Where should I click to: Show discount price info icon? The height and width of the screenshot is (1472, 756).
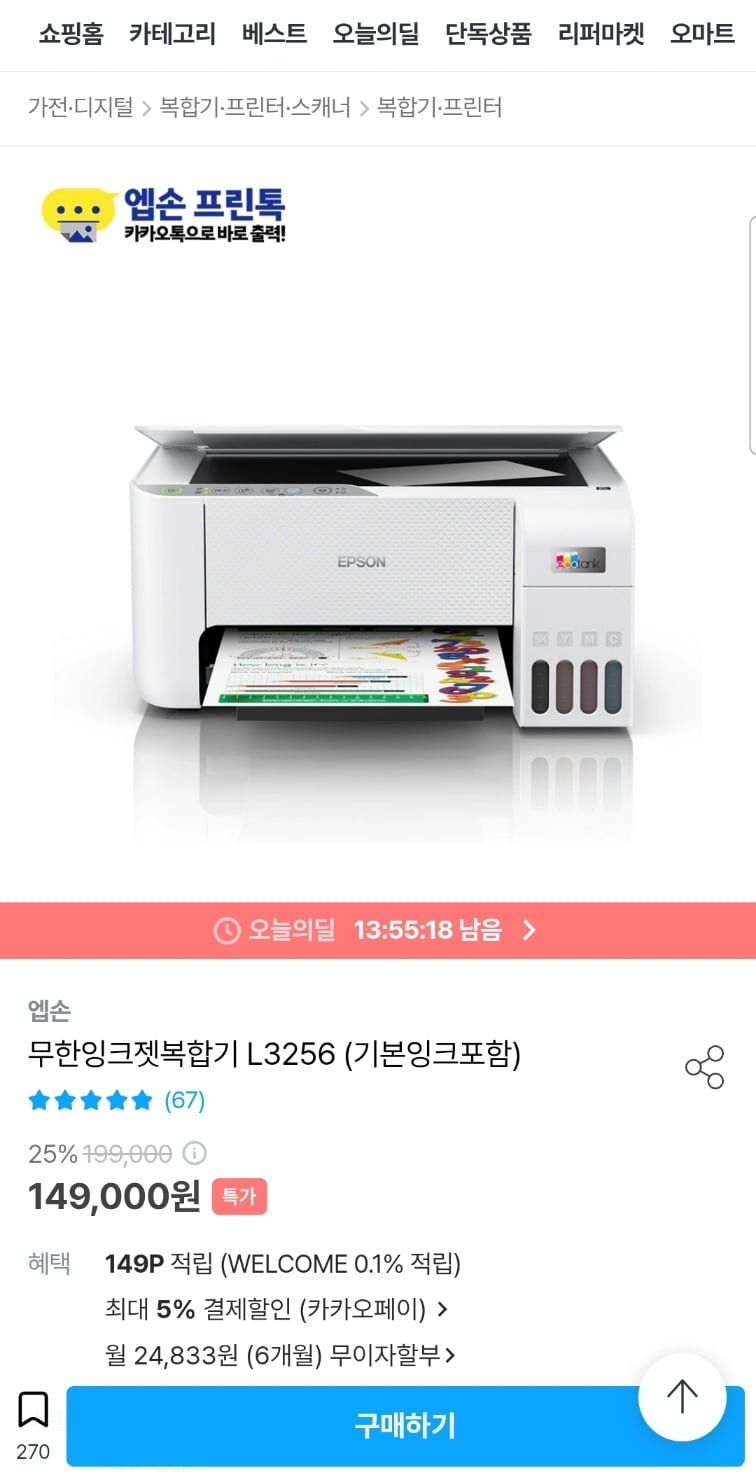point(195,1153)
